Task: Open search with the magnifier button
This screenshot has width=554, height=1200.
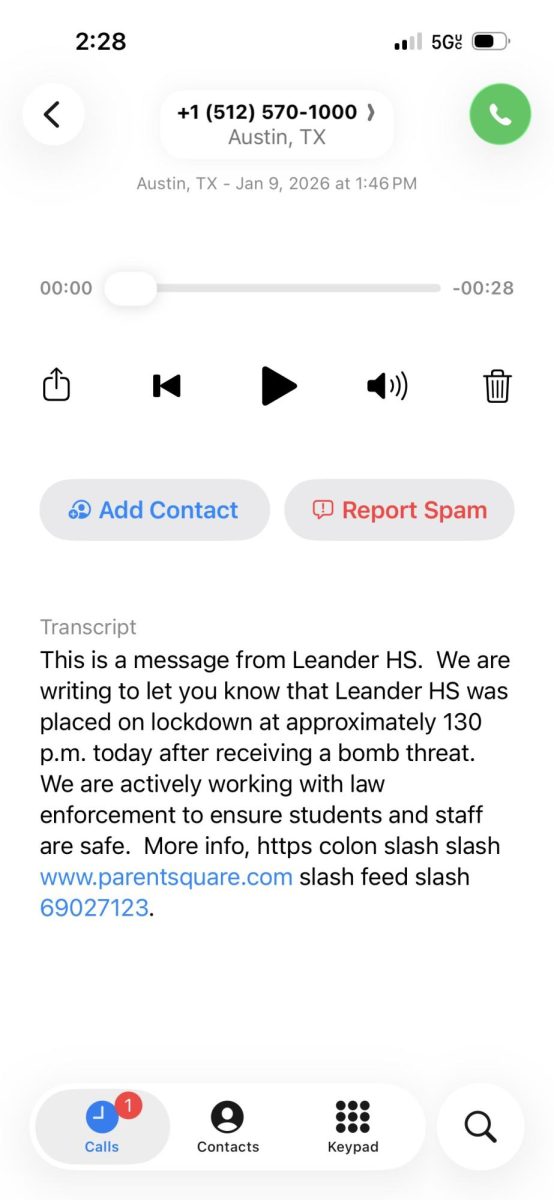Action: point(481,1127)
